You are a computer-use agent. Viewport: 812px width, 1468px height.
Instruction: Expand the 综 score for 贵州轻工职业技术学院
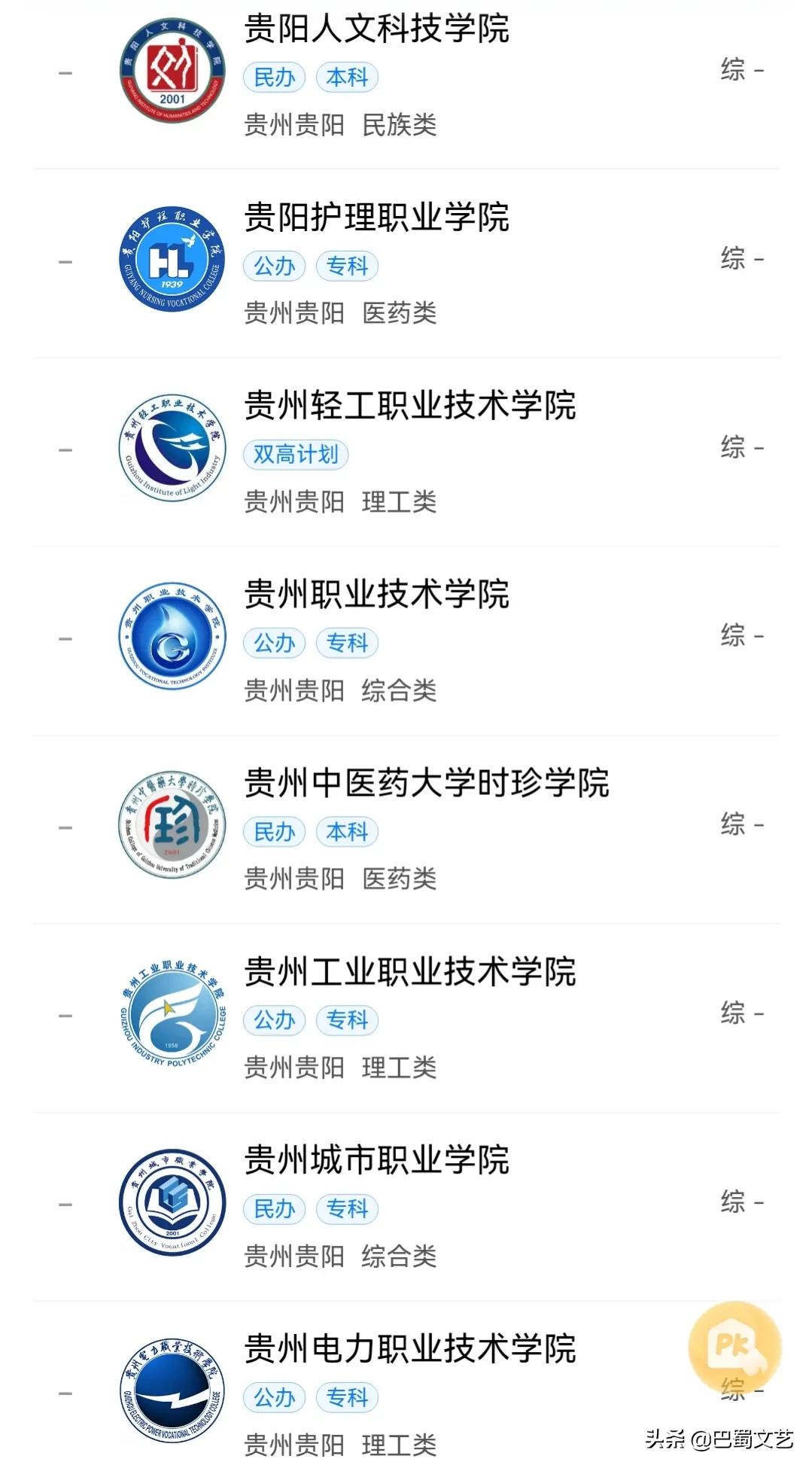731,447
